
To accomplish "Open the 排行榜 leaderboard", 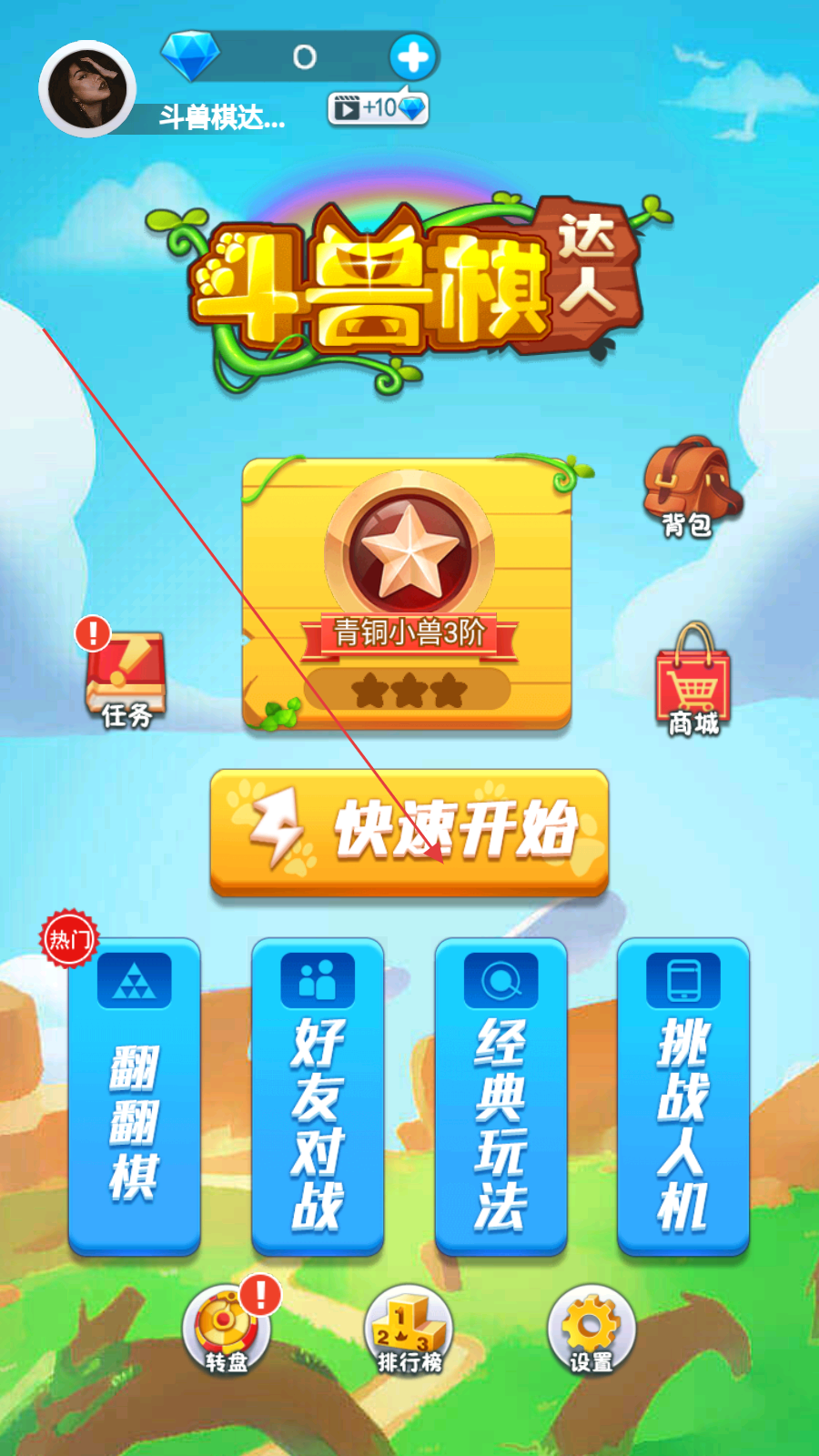I will pos(409,1329).
